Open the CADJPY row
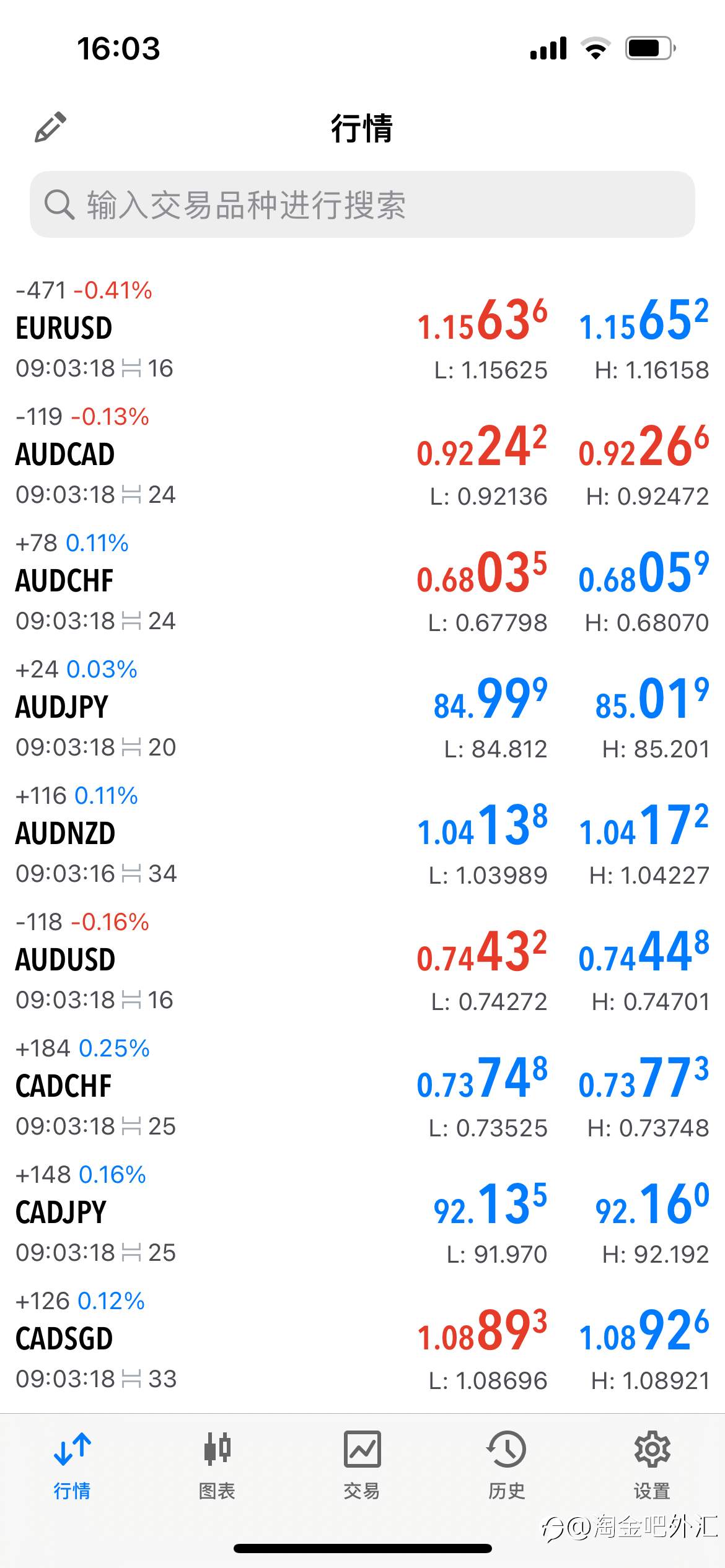Viewport: 725px width, 1568px height. (x=362, y=1215)
